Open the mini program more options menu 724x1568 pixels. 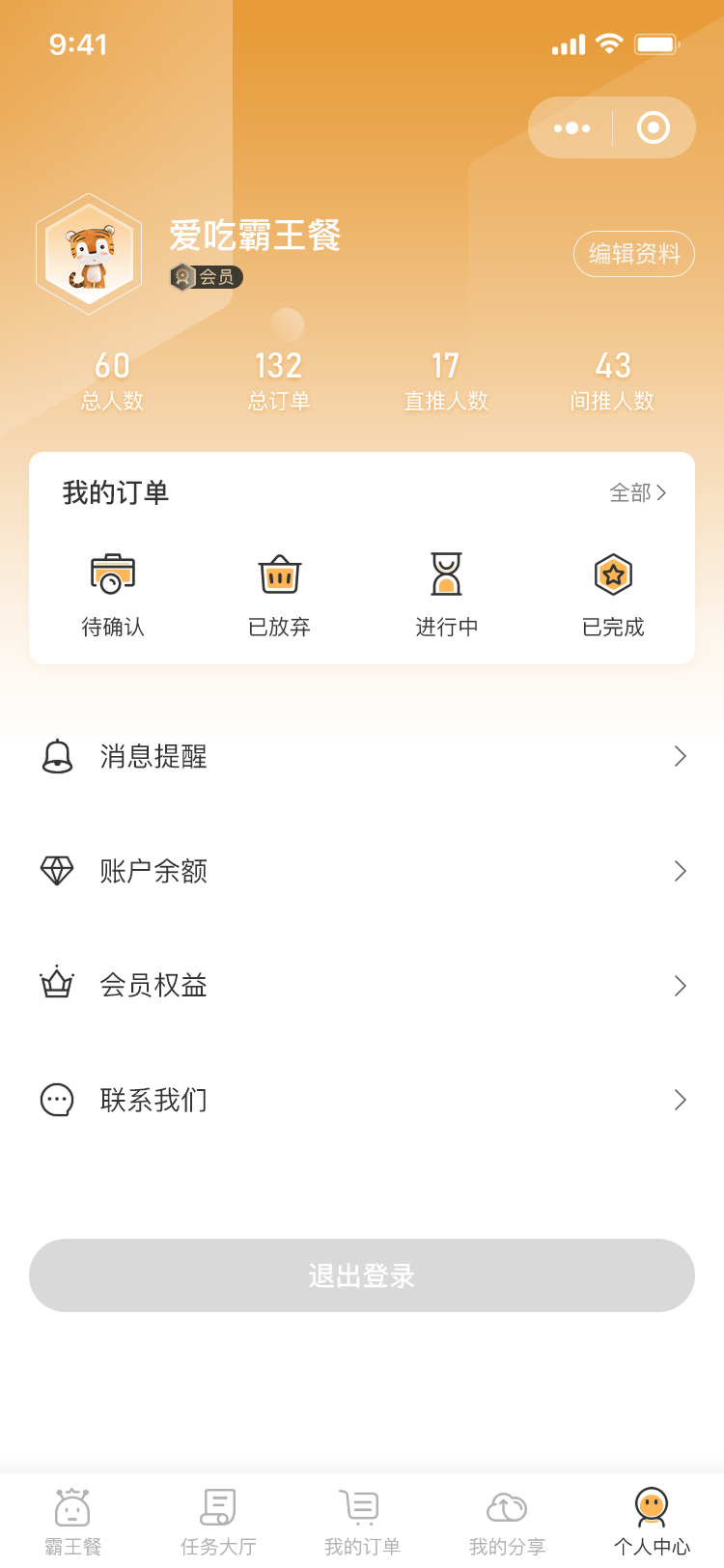(x=571, y=127)
